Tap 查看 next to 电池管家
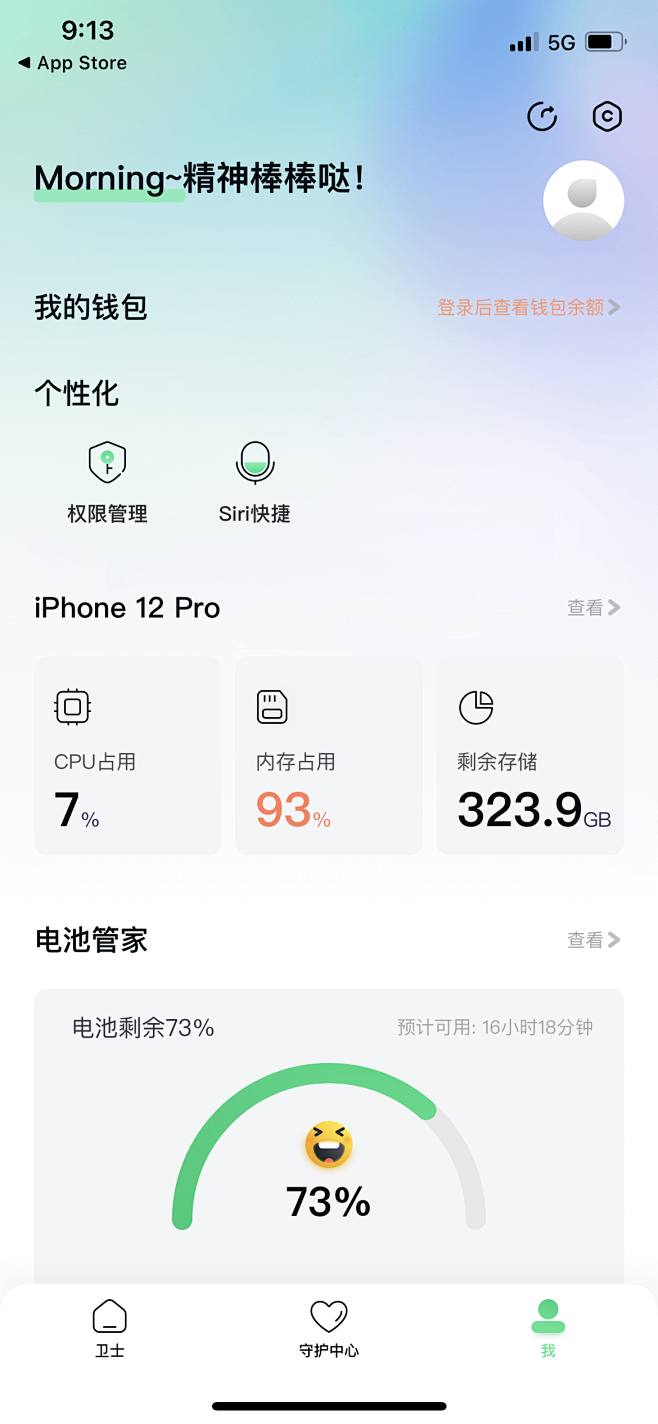The height and width of the screenshot is (1424, 658). (594, 939)
